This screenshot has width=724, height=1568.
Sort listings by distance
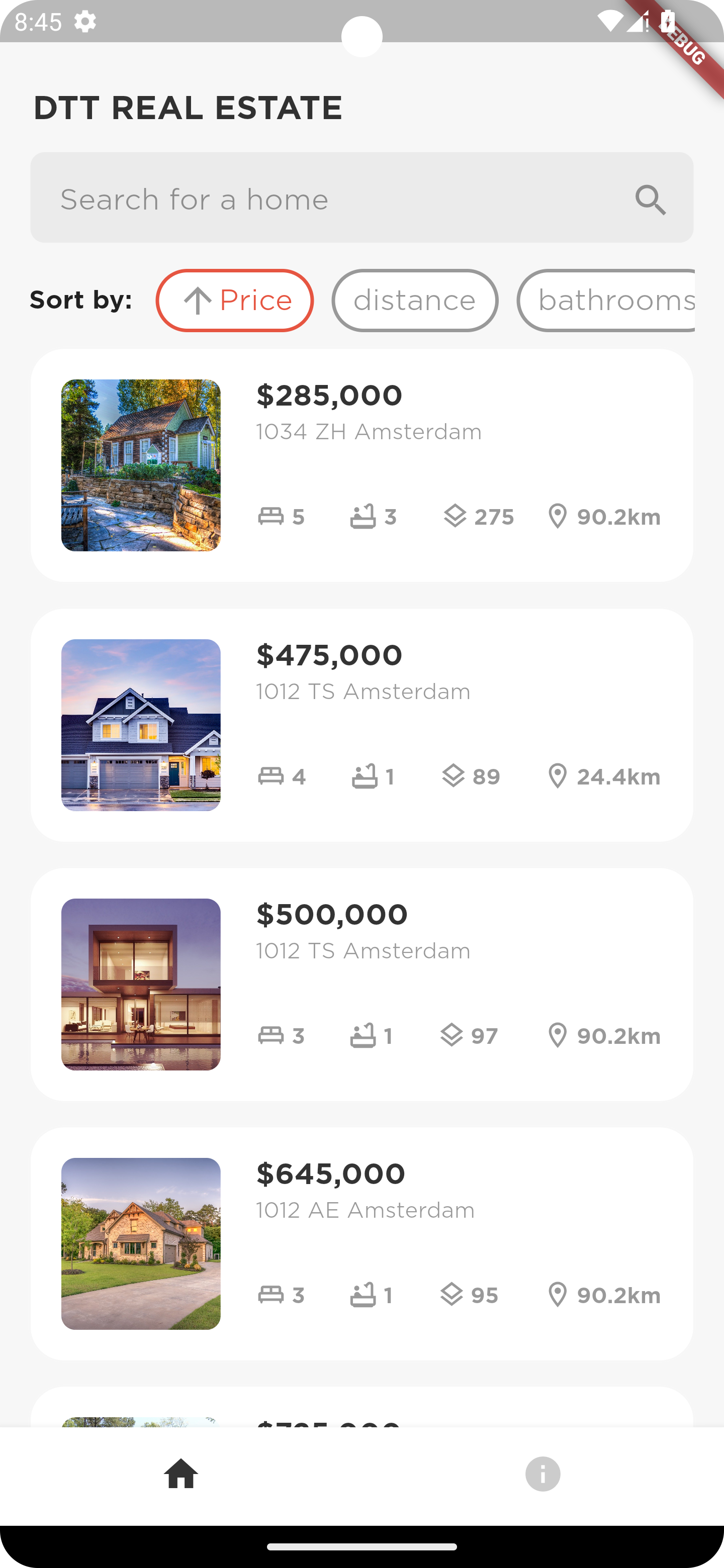(415, 301)
